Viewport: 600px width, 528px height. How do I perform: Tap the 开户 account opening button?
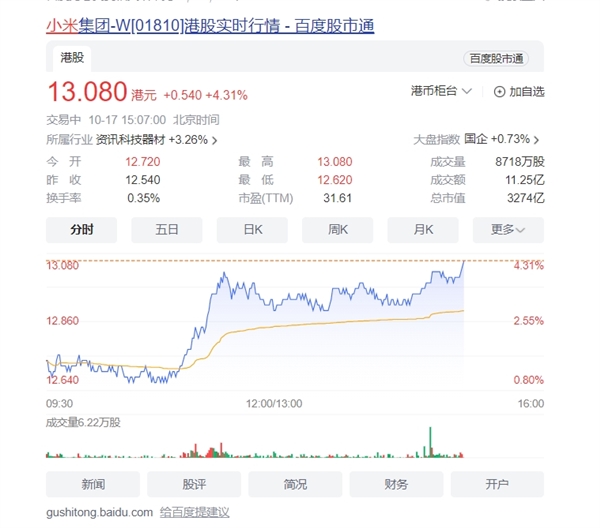coord(497,484)
